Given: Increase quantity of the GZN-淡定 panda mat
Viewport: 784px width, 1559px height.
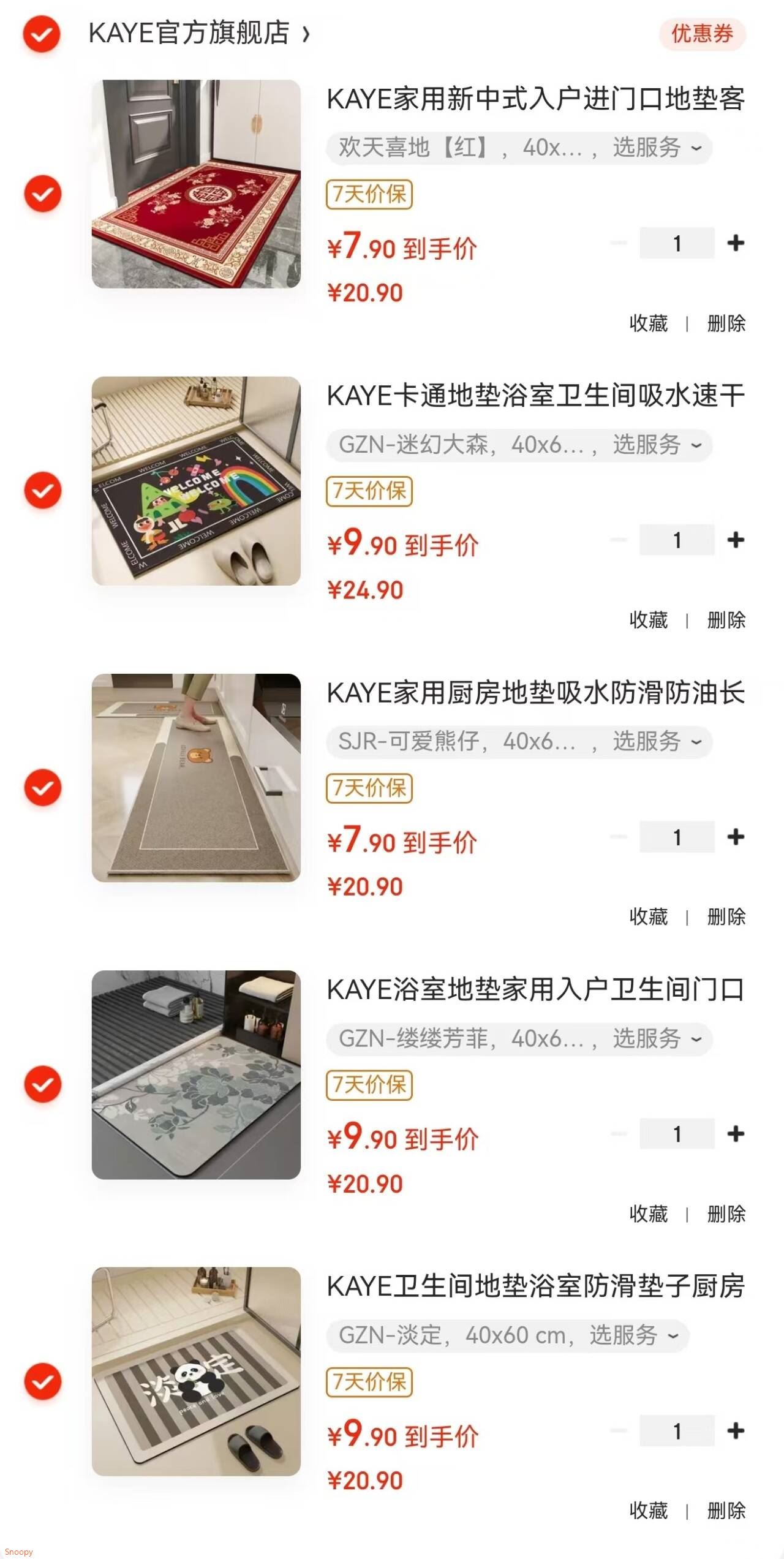Looking at the screenshot, I should click(x=734, y=1431).
